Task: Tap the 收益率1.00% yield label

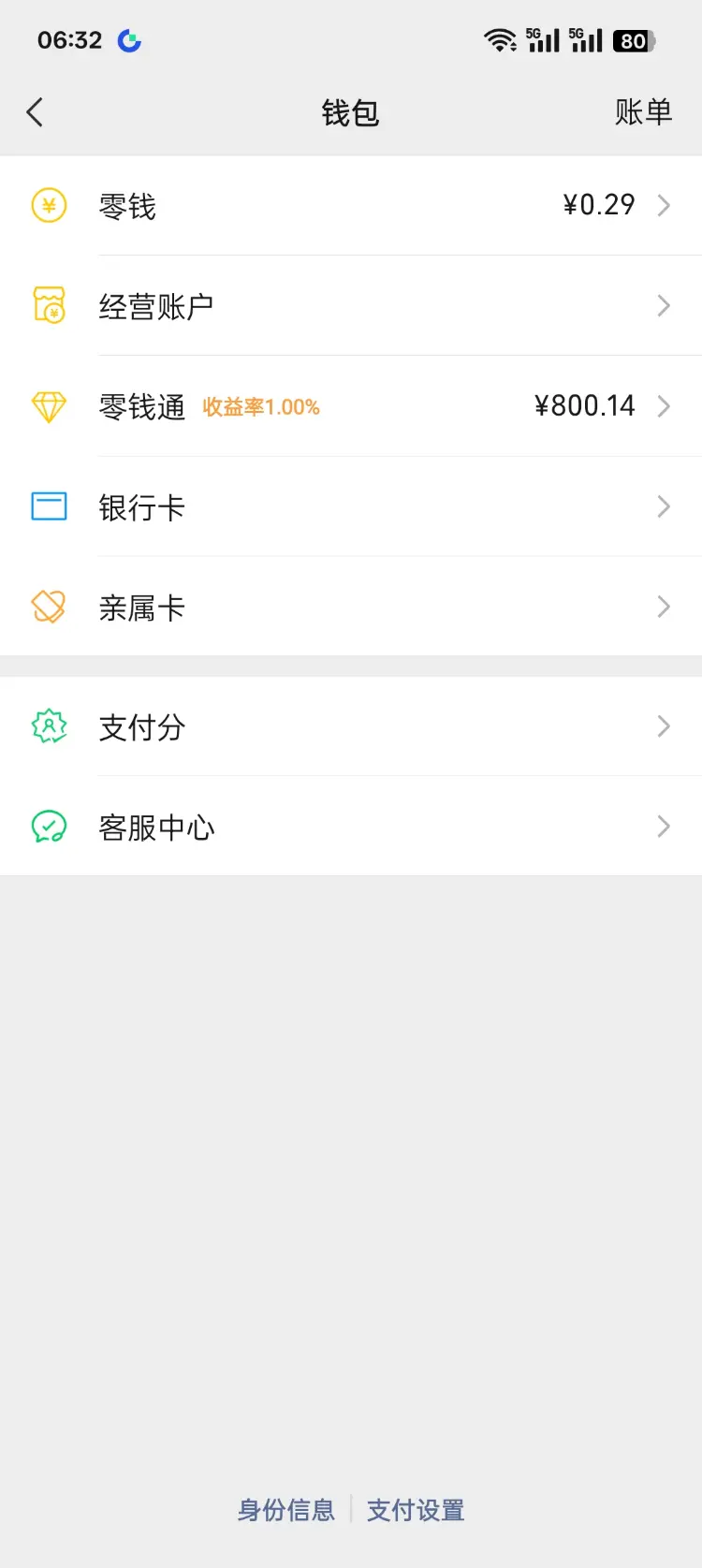Action: point(260,408)
